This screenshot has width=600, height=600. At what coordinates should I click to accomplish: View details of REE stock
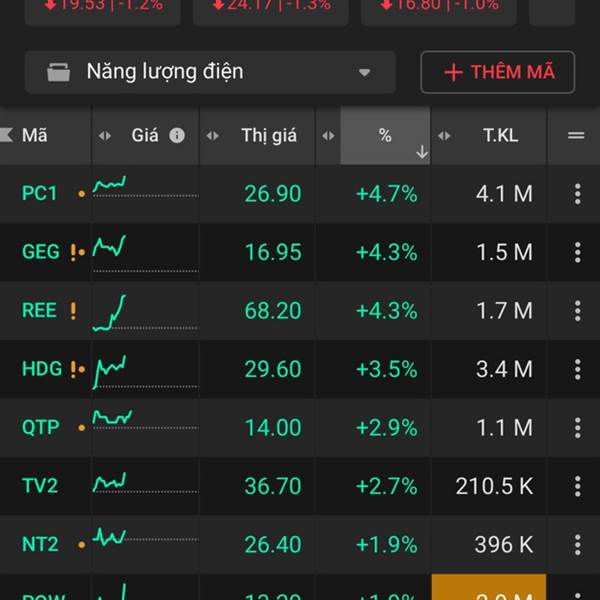tap(40, 311)
